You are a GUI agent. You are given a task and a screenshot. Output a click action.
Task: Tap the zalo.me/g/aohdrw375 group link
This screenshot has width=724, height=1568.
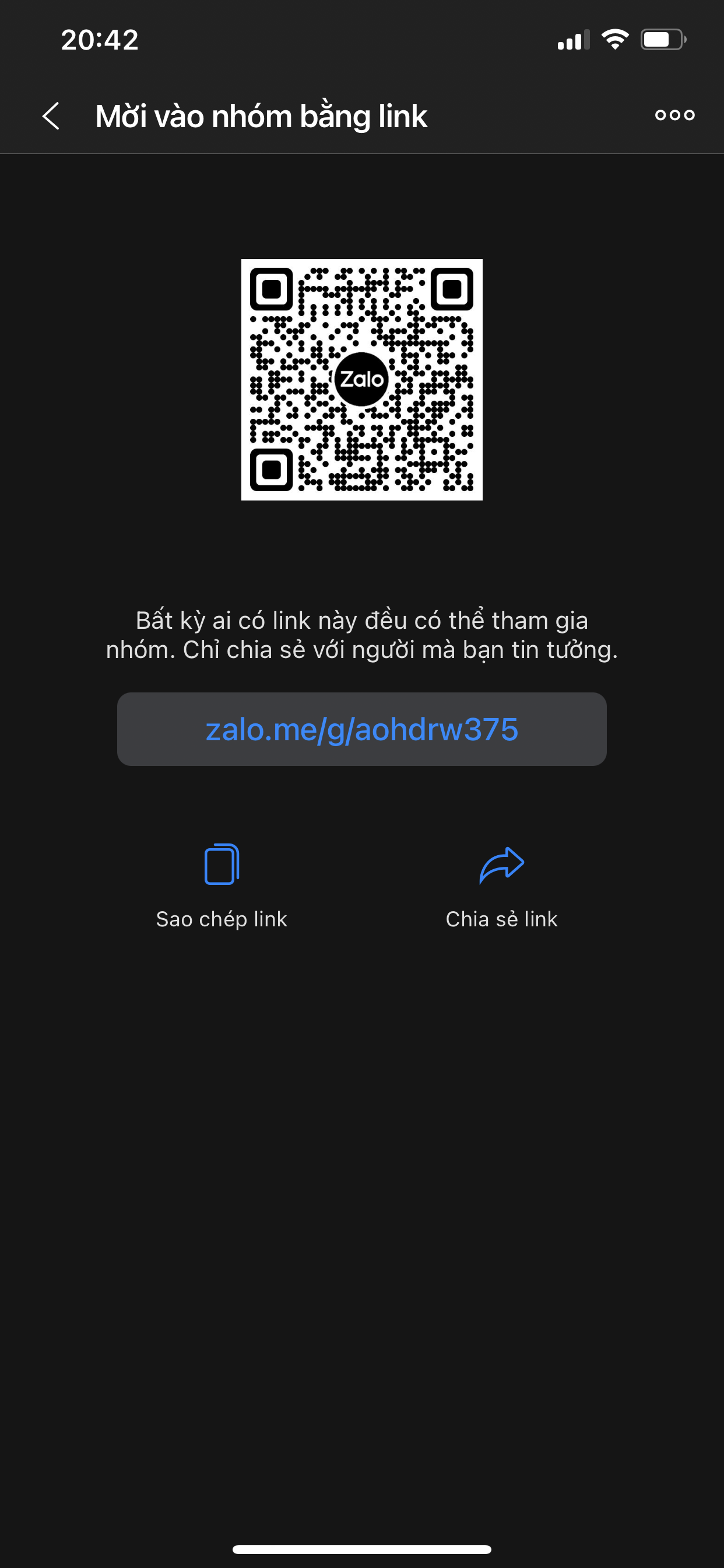point(362,729)
